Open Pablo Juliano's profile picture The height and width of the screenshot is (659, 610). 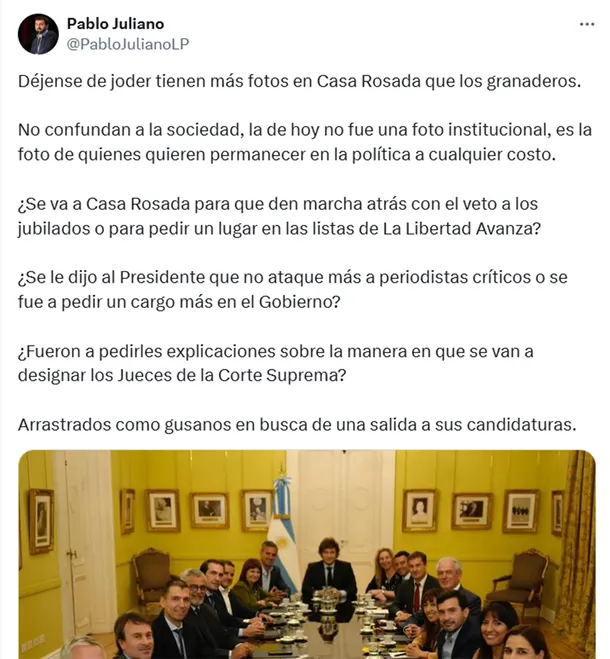coord(38,34)
